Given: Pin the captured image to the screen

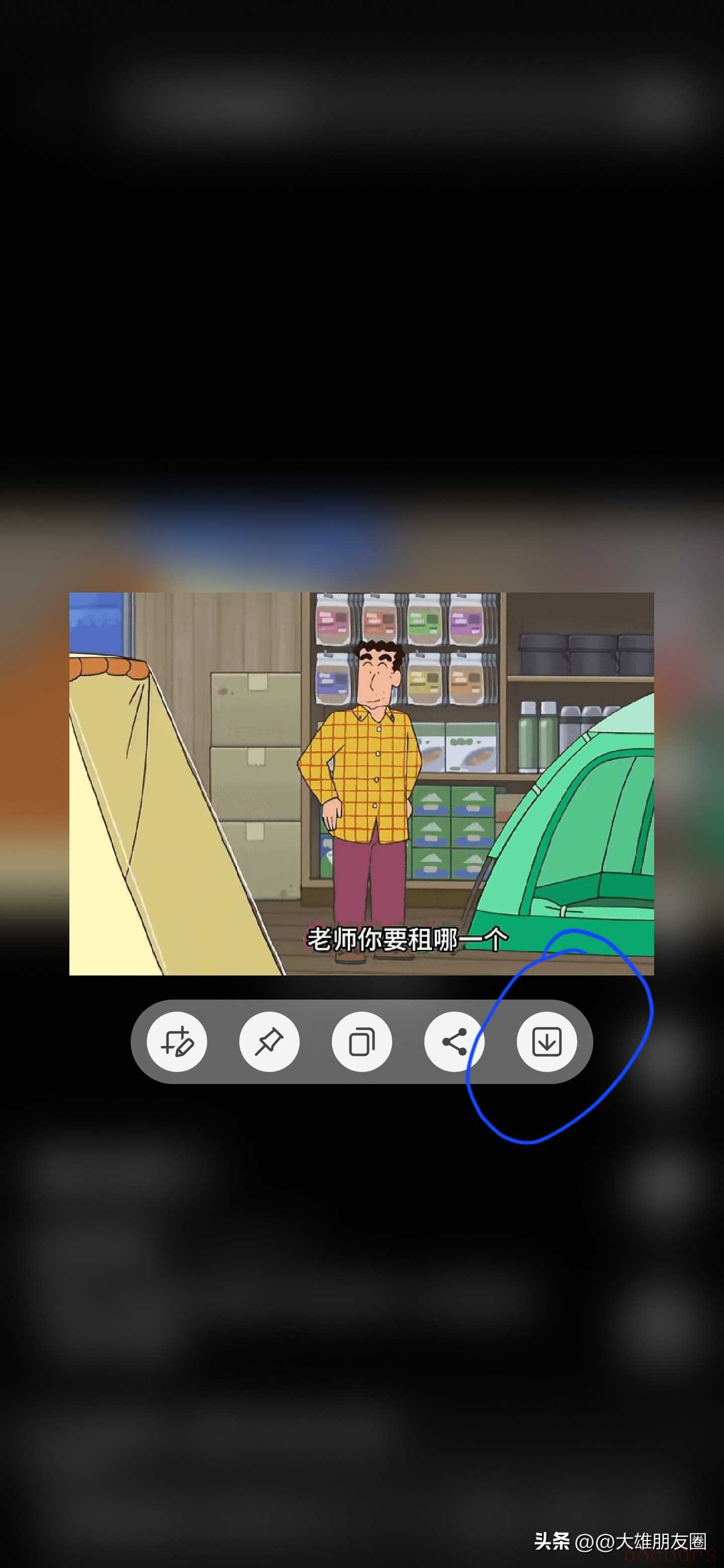Looking at the screenshot, I should (x=269, y=1041).
